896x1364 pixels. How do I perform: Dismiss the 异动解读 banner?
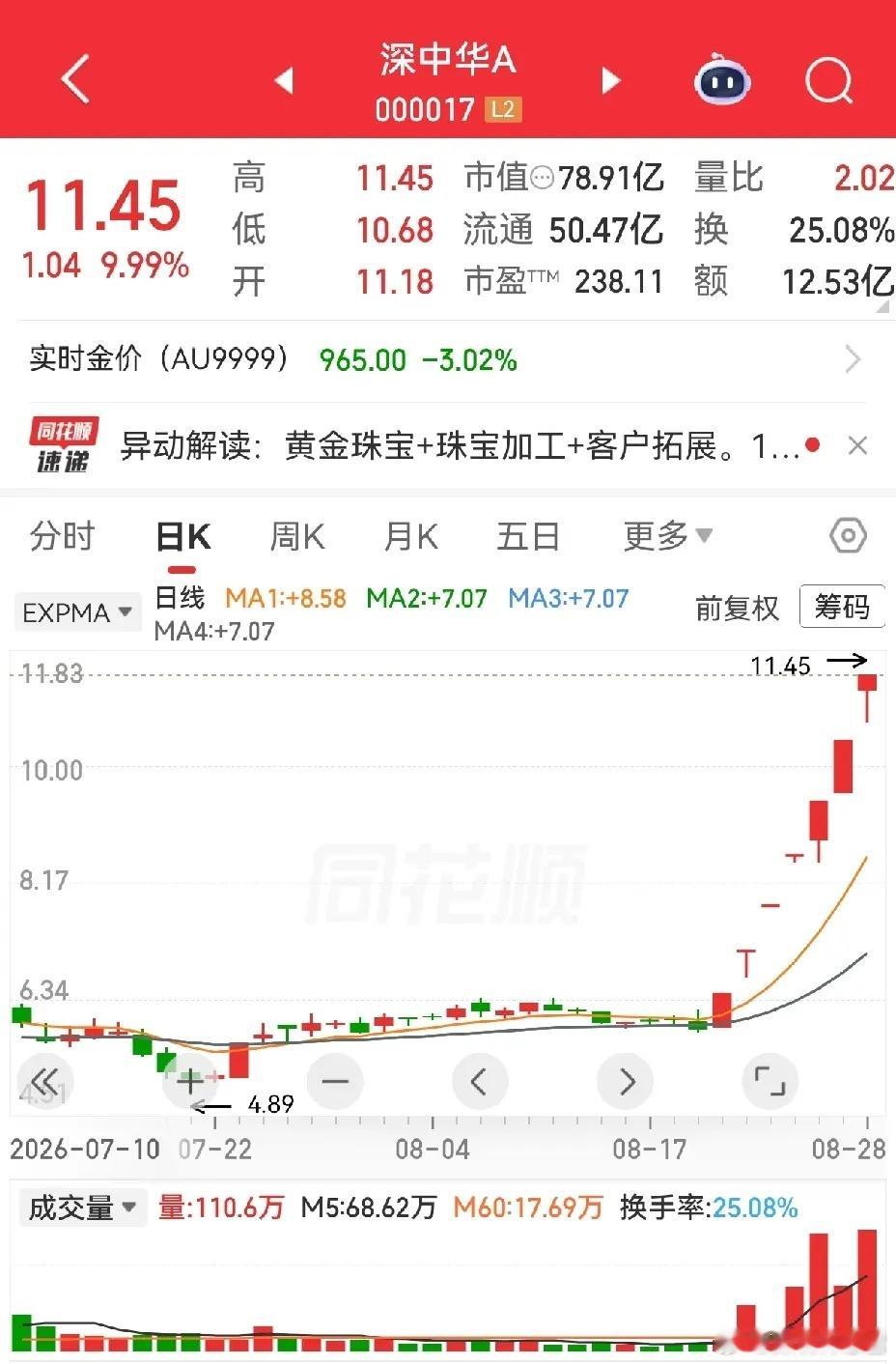coord(856,445)
